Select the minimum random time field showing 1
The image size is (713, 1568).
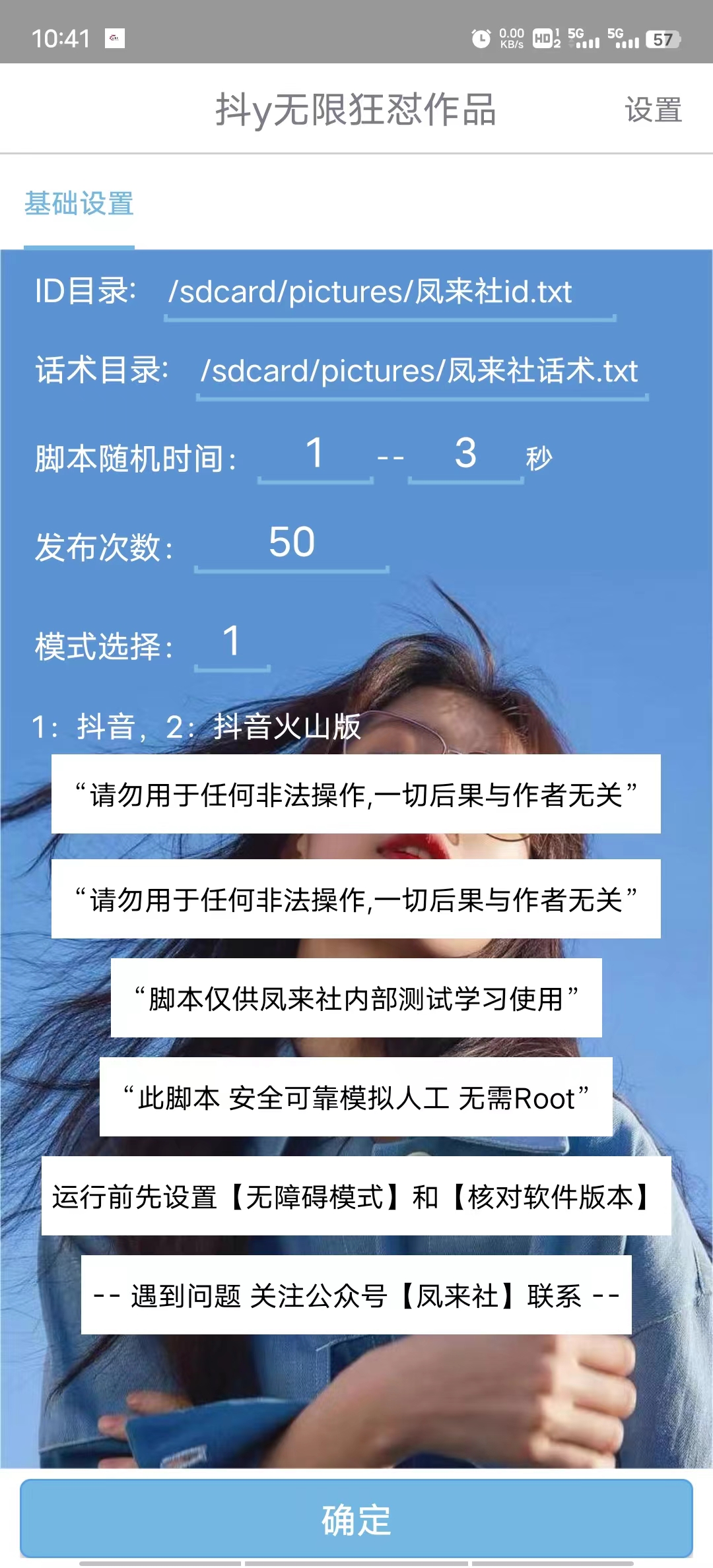314,457
